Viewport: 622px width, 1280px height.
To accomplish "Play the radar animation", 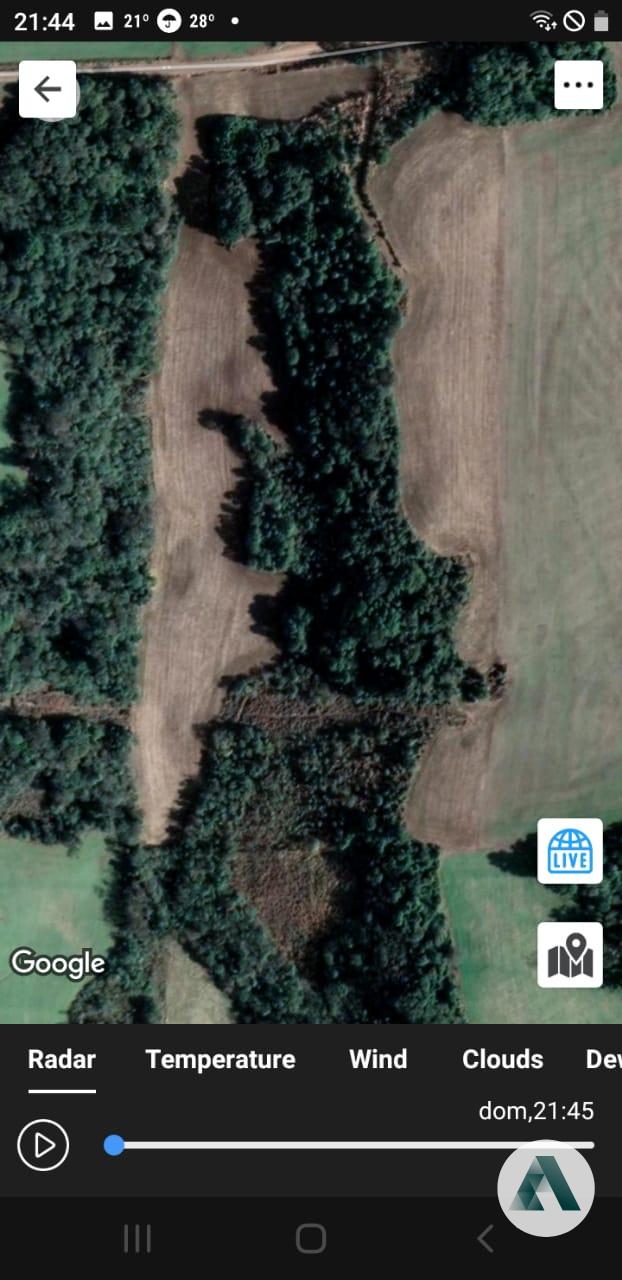I will 43,1145.
